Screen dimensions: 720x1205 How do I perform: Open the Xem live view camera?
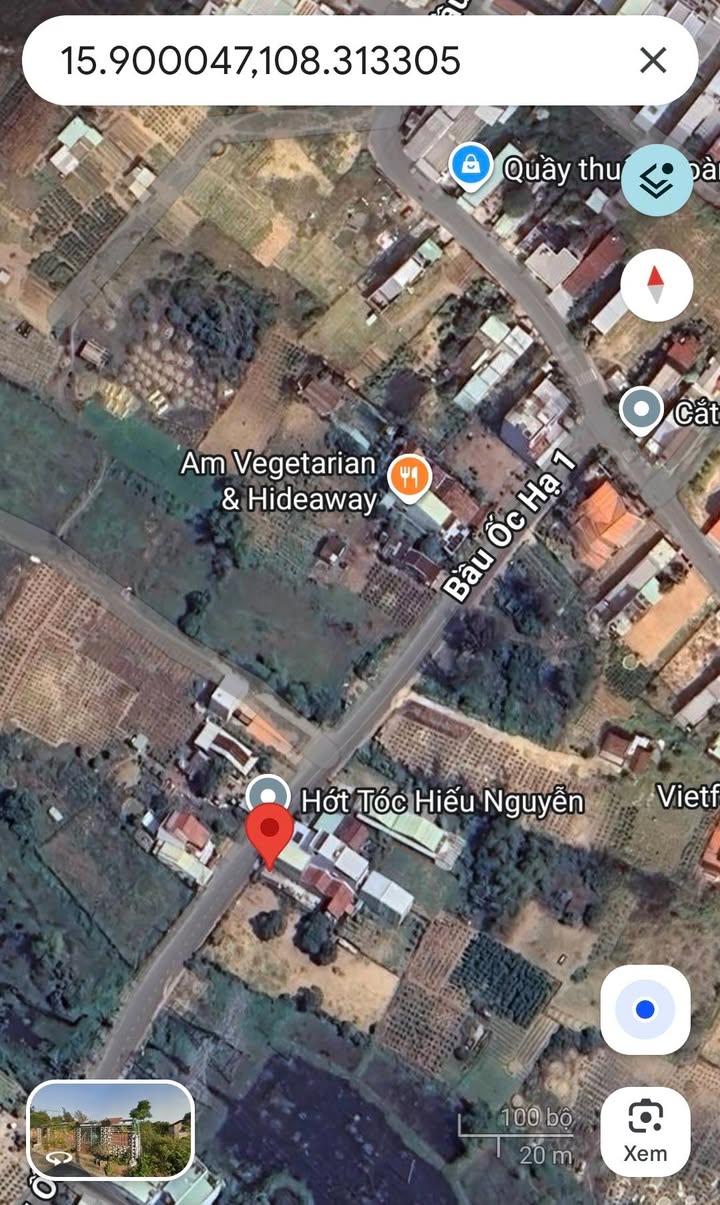coord(645,1130)
